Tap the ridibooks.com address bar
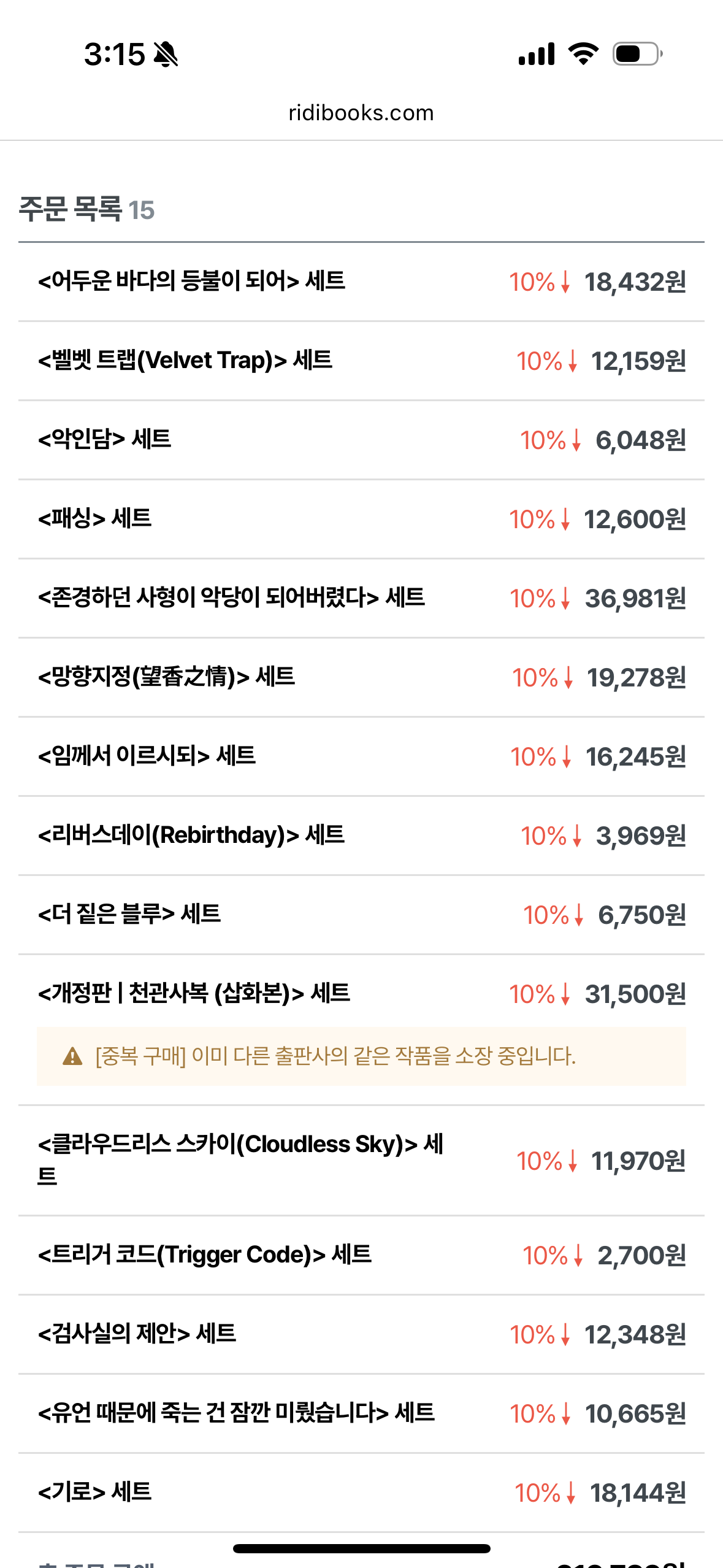This screenshot has width=723, height=1568. coord(361,113)
